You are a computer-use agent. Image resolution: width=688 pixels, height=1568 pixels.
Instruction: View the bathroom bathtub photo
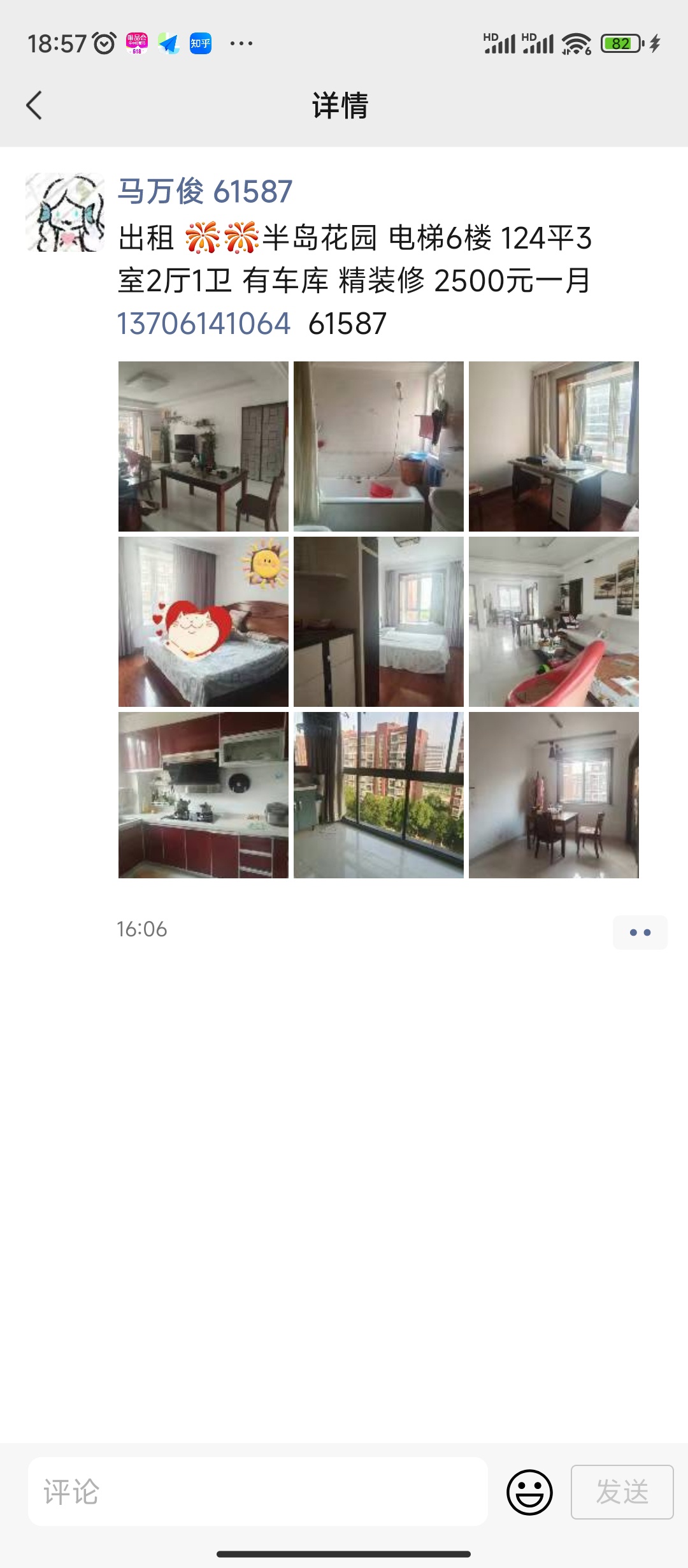click(378, 446)
